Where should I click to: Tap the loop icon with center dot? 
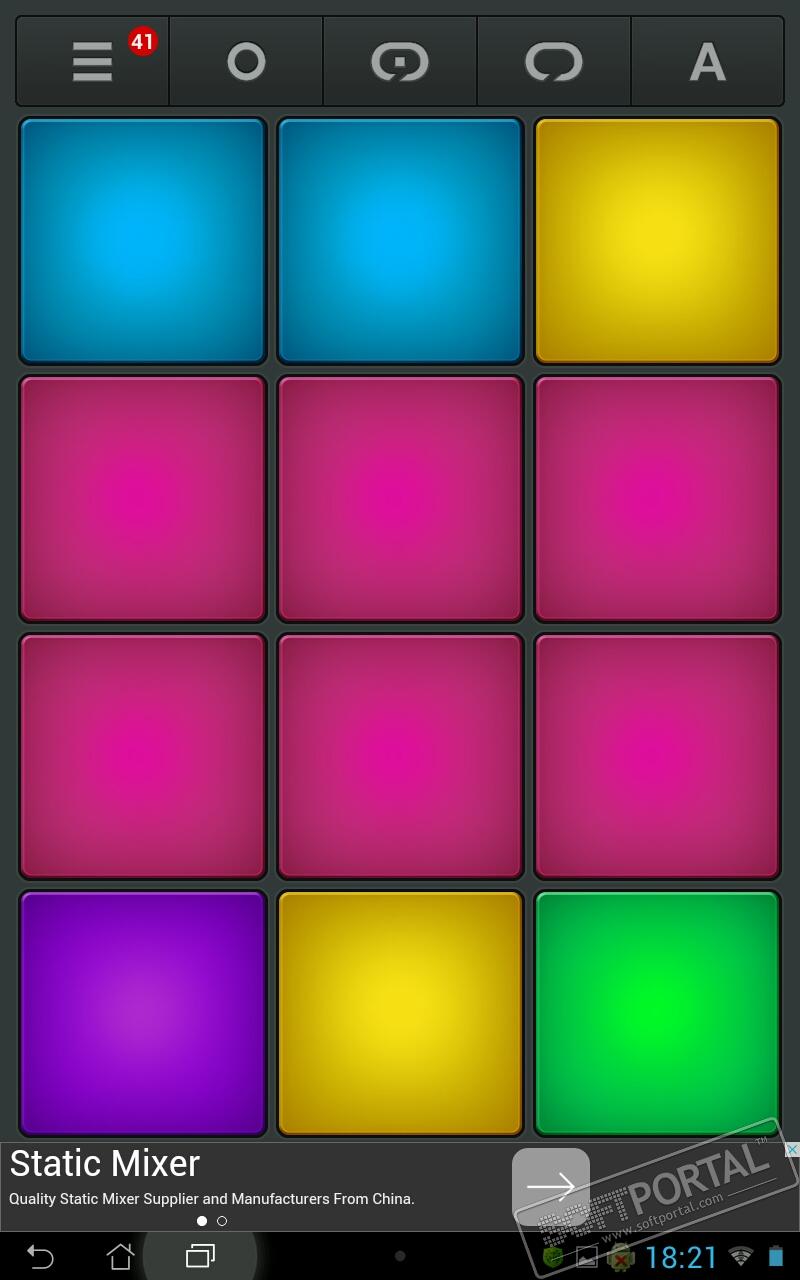(x=400, y=61)
